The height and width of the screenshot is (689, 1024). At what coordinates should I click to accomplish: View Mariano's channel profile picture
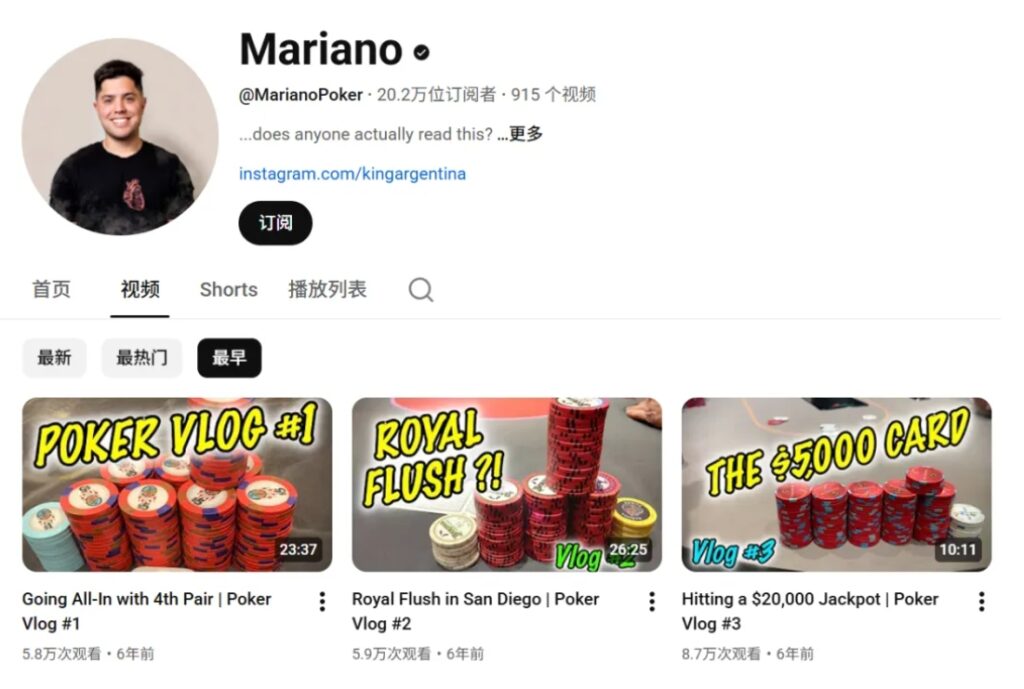click(120, 137)
